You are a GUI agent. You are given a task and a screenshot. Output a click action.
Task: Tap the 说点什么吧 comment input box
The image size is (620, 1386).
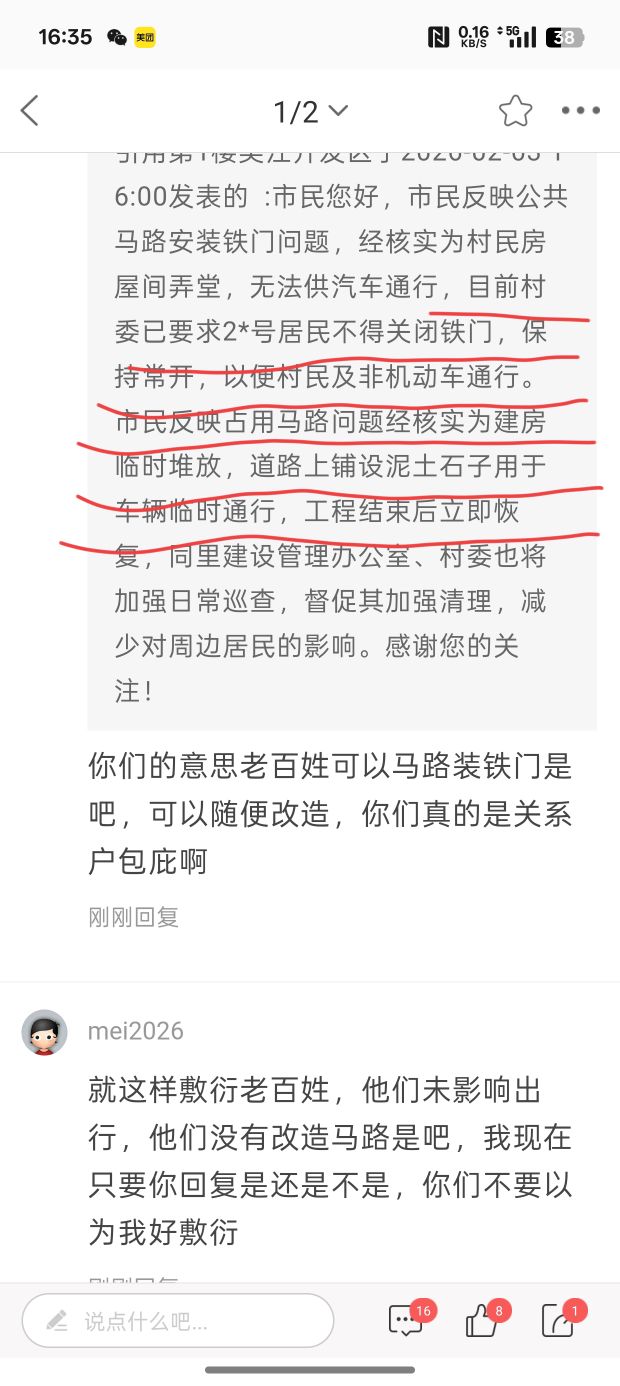click(178, 1321)
